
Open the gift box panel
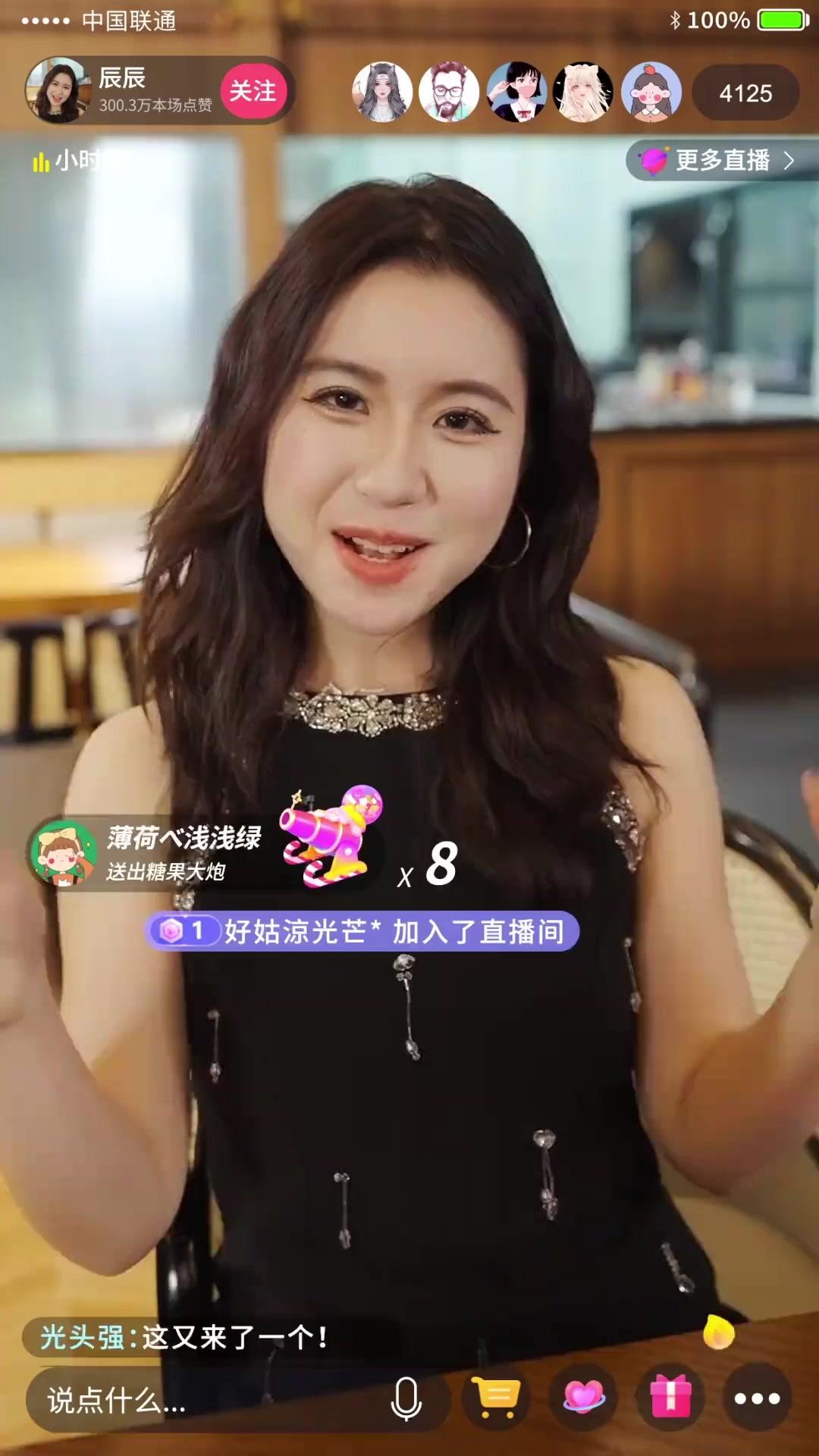coord(670,1397)
